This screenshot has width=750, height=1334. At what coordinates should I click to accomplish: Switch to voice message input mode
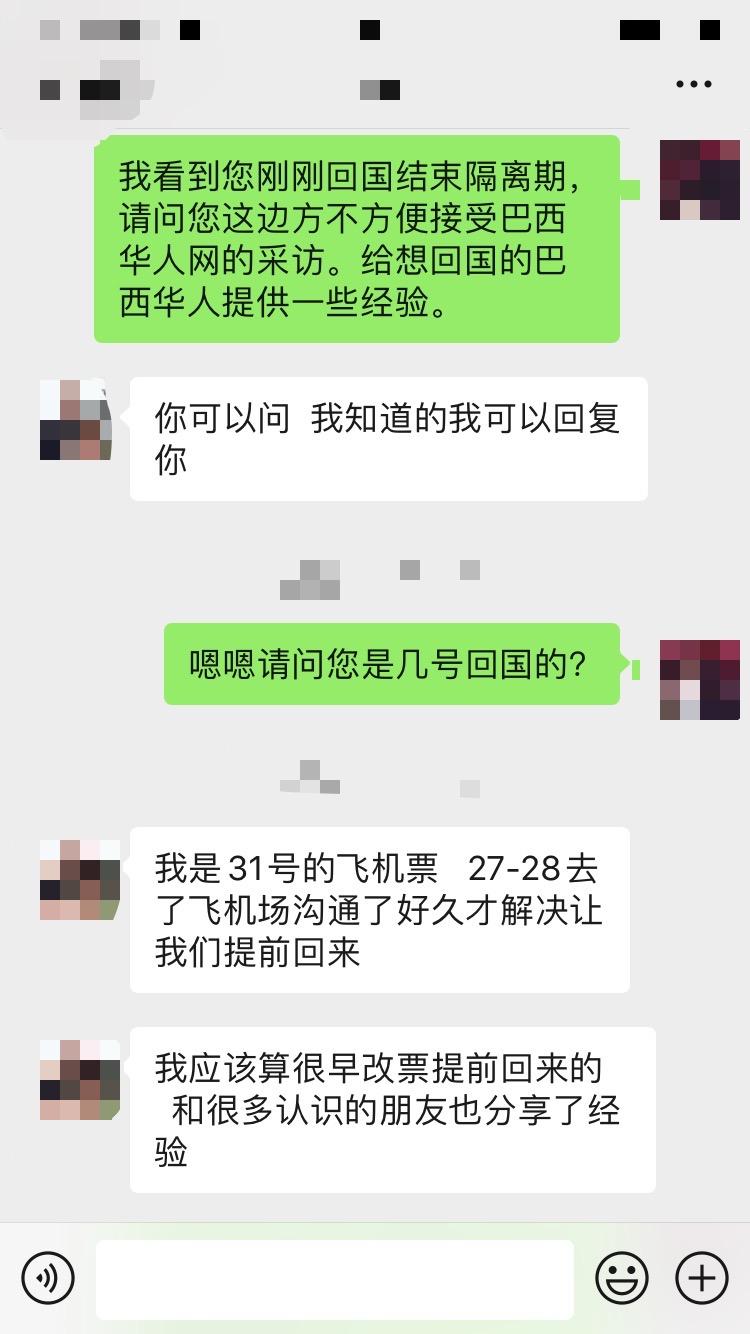(45, 1277)
